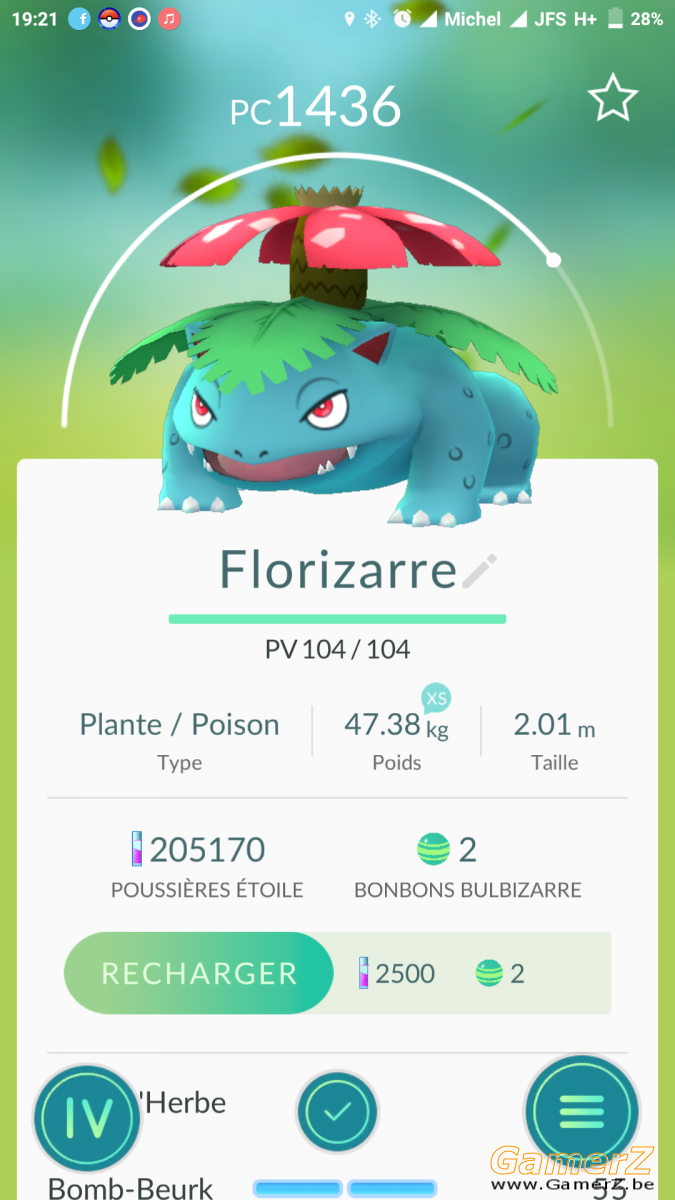Tap the RECHARGER power-up button

click(199, 974)
